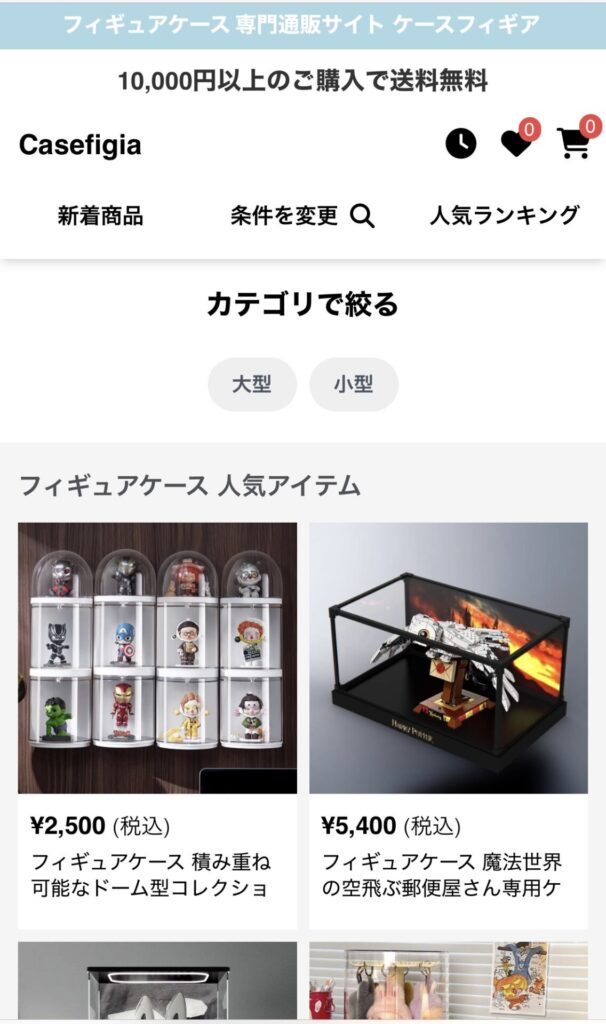Open 新着商品 new arrivals
The image size is (606, 1024).
pyautogui.click(x=100, y=215)
